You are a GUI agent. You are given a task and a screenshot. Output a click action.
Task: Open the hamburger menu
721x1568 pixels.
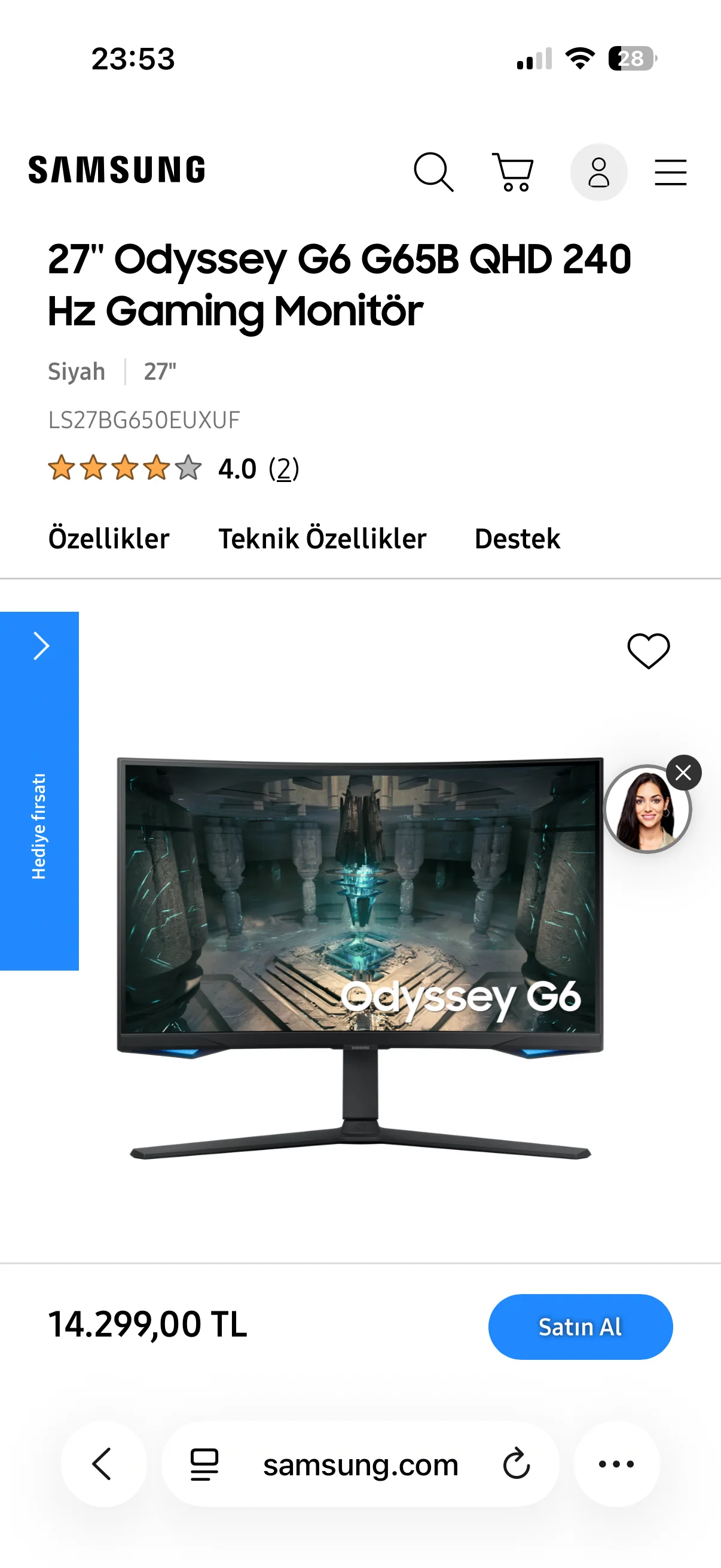tap(671, 172)
